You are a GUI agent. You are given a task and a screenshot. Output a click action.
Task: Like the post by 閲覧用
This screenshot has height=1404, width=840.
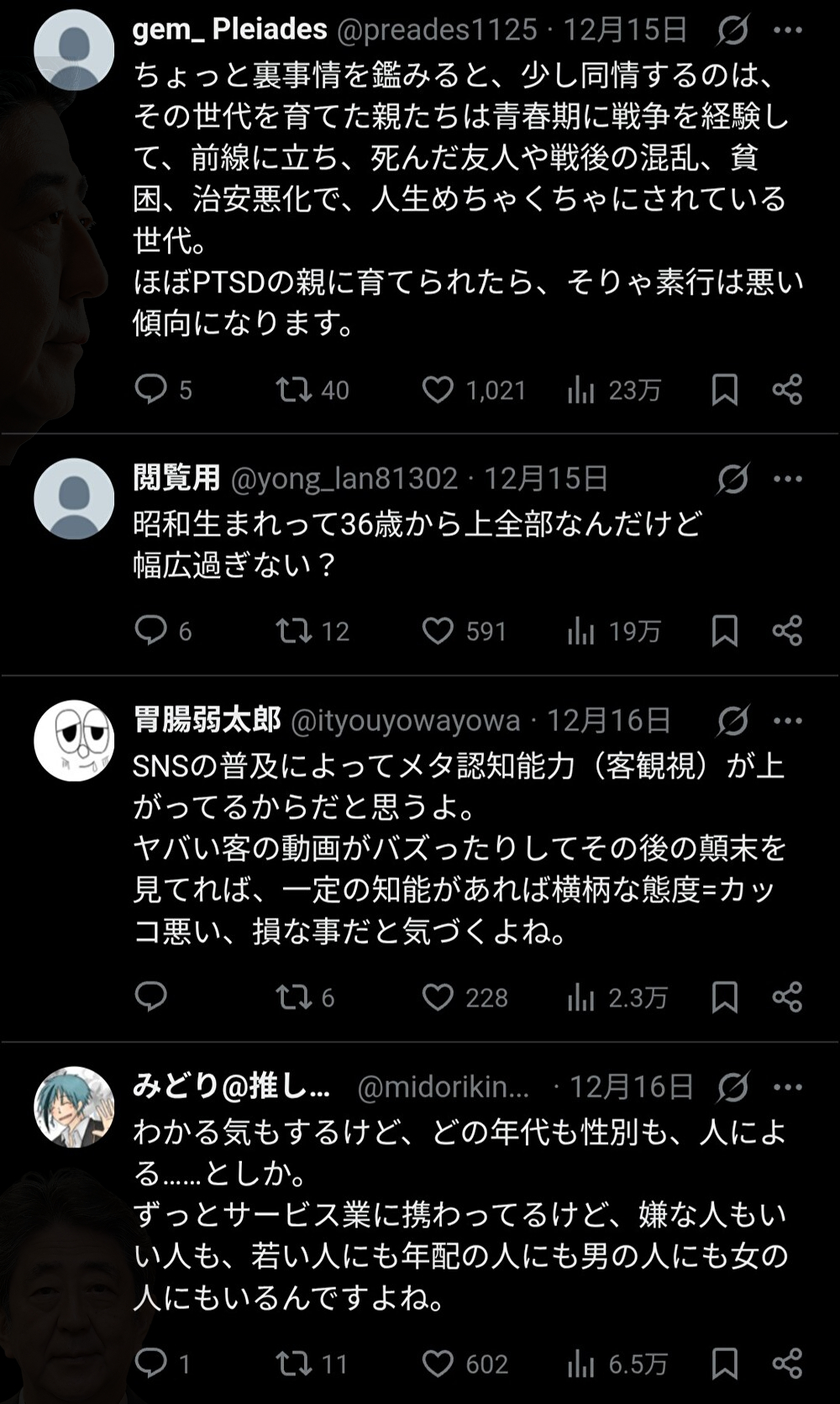tap(438, 631)
